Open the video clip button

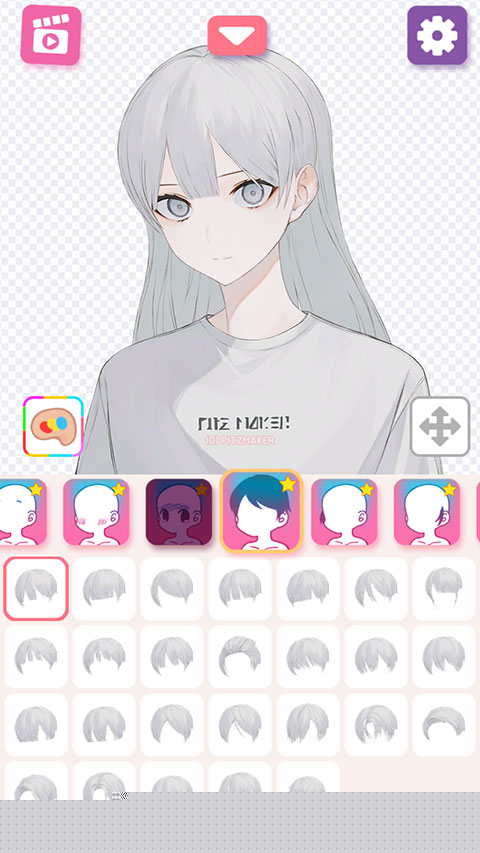tap(51, 35)
